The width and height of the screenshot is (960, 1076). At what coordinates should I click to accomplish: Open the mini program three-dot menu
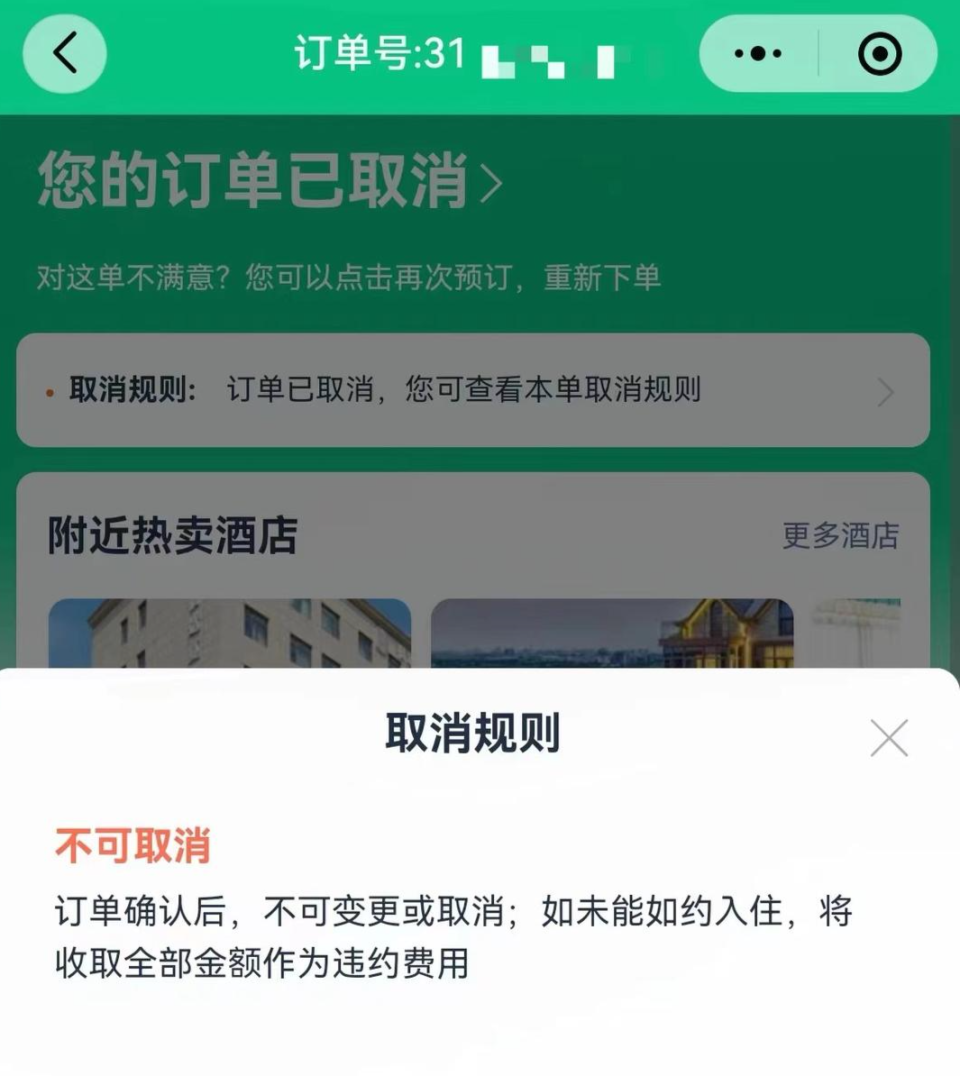[757, 54]
